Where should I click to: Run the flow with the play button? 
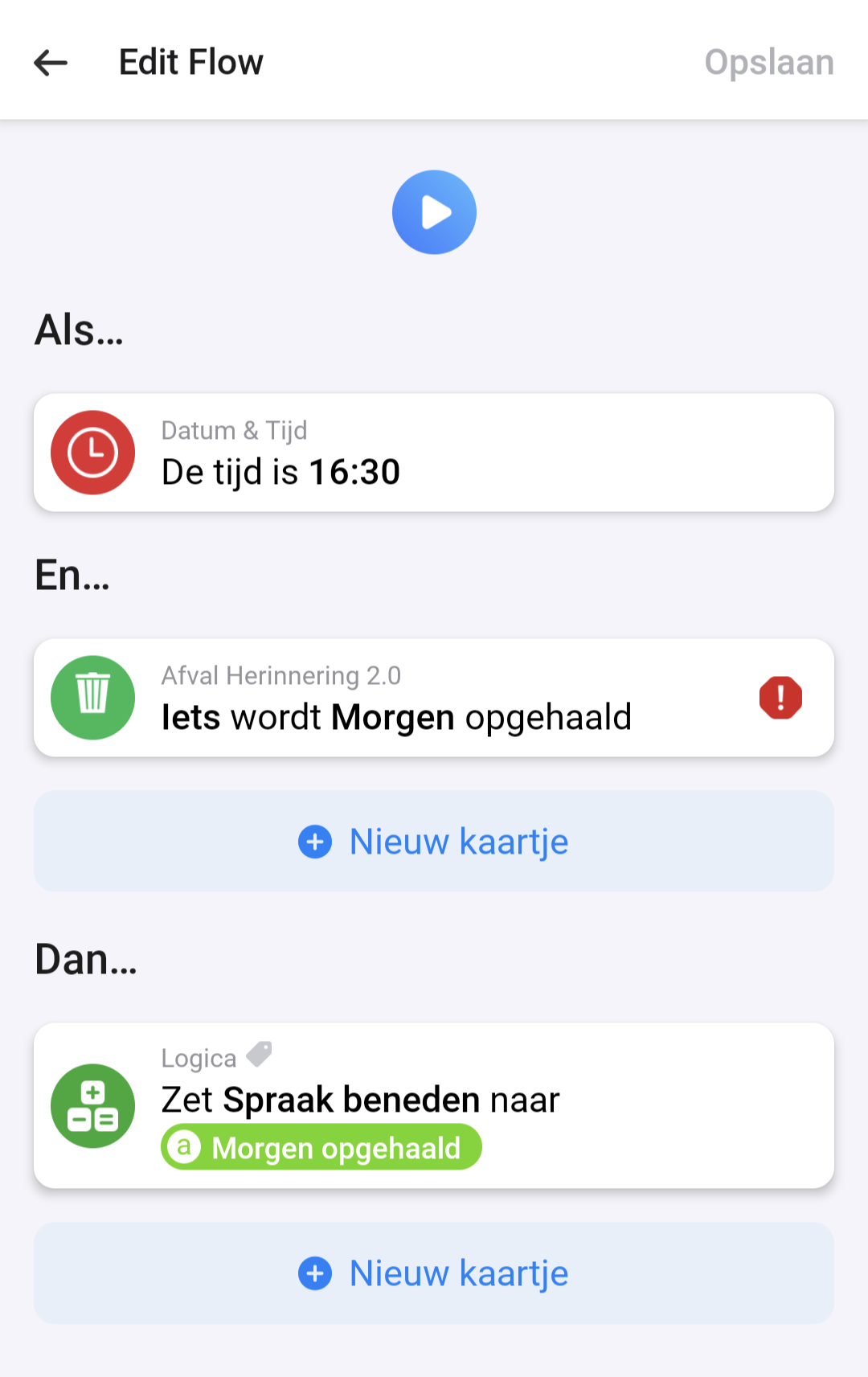coord(434,212)
